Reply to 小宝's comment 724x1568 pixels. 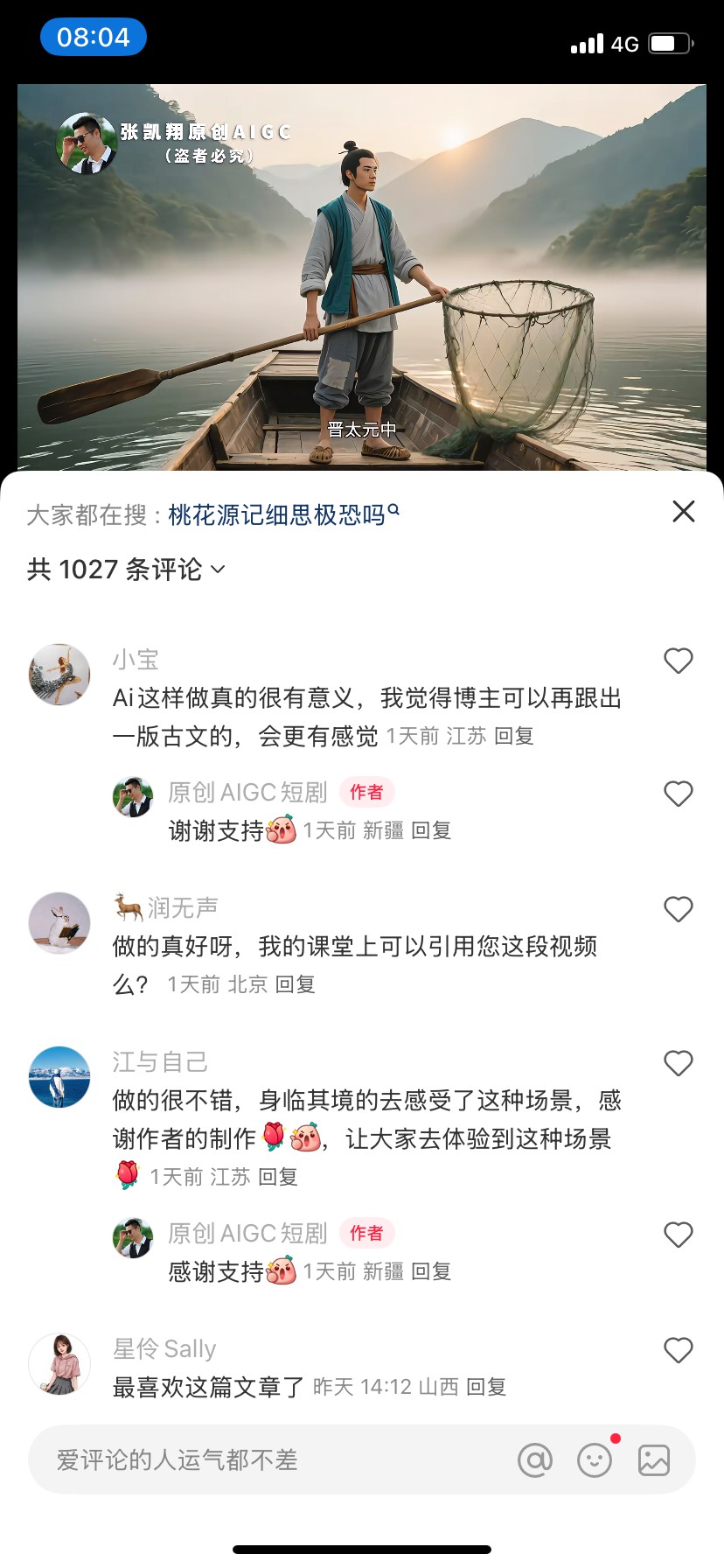[x=514, y=736]
